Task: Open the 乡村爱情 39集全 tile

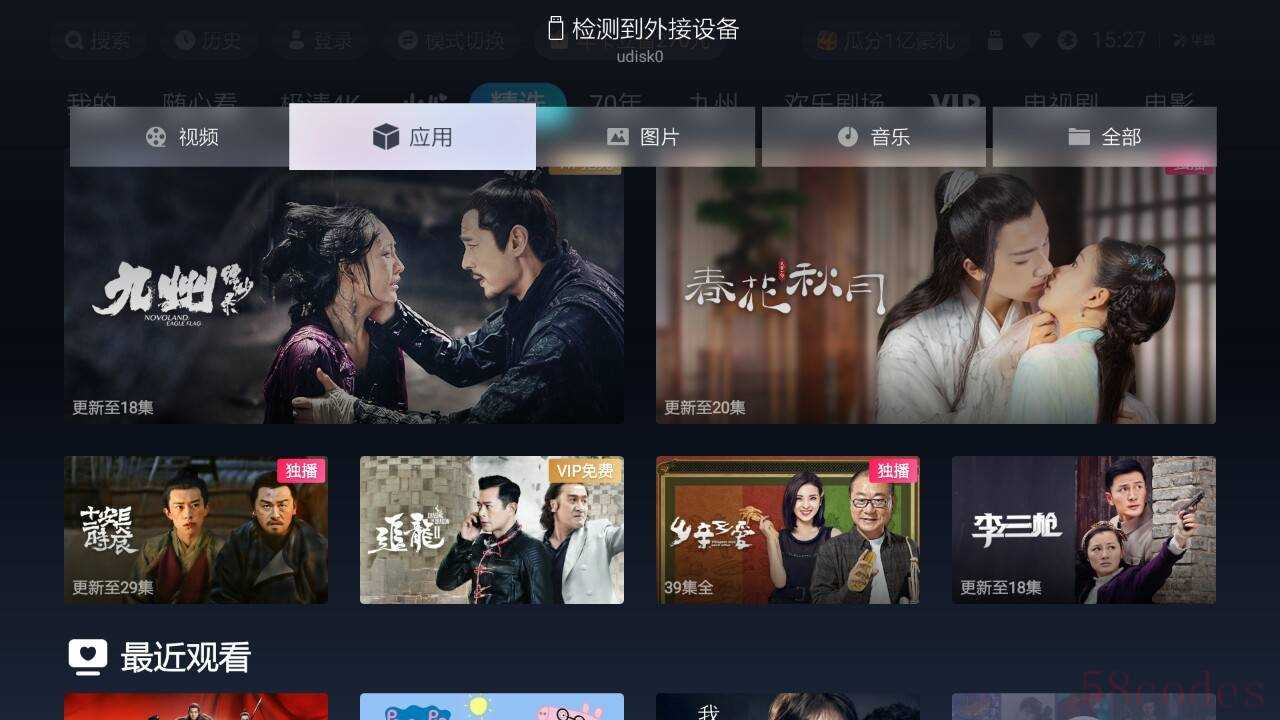Action: pos(787,530)
